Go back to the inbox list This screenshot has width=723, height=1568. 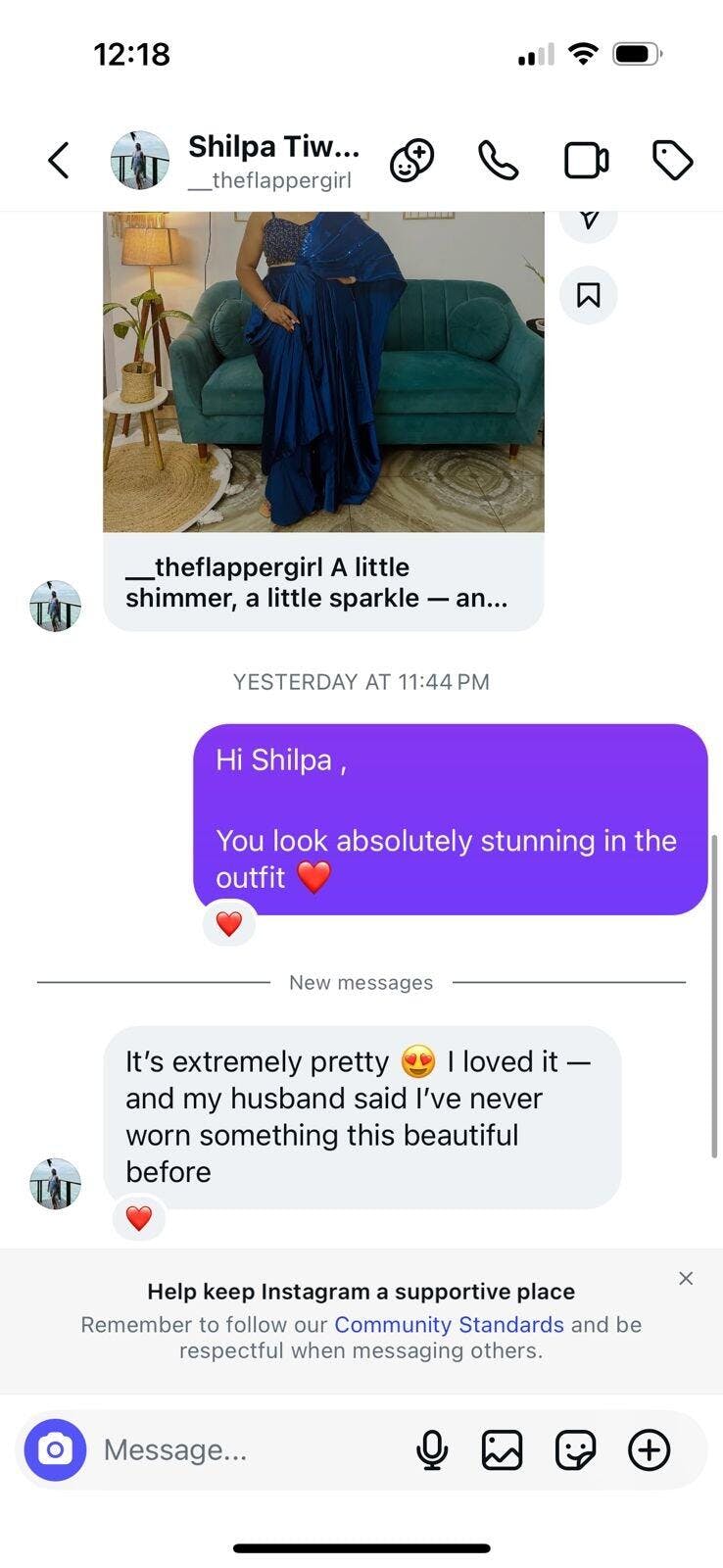59,161
